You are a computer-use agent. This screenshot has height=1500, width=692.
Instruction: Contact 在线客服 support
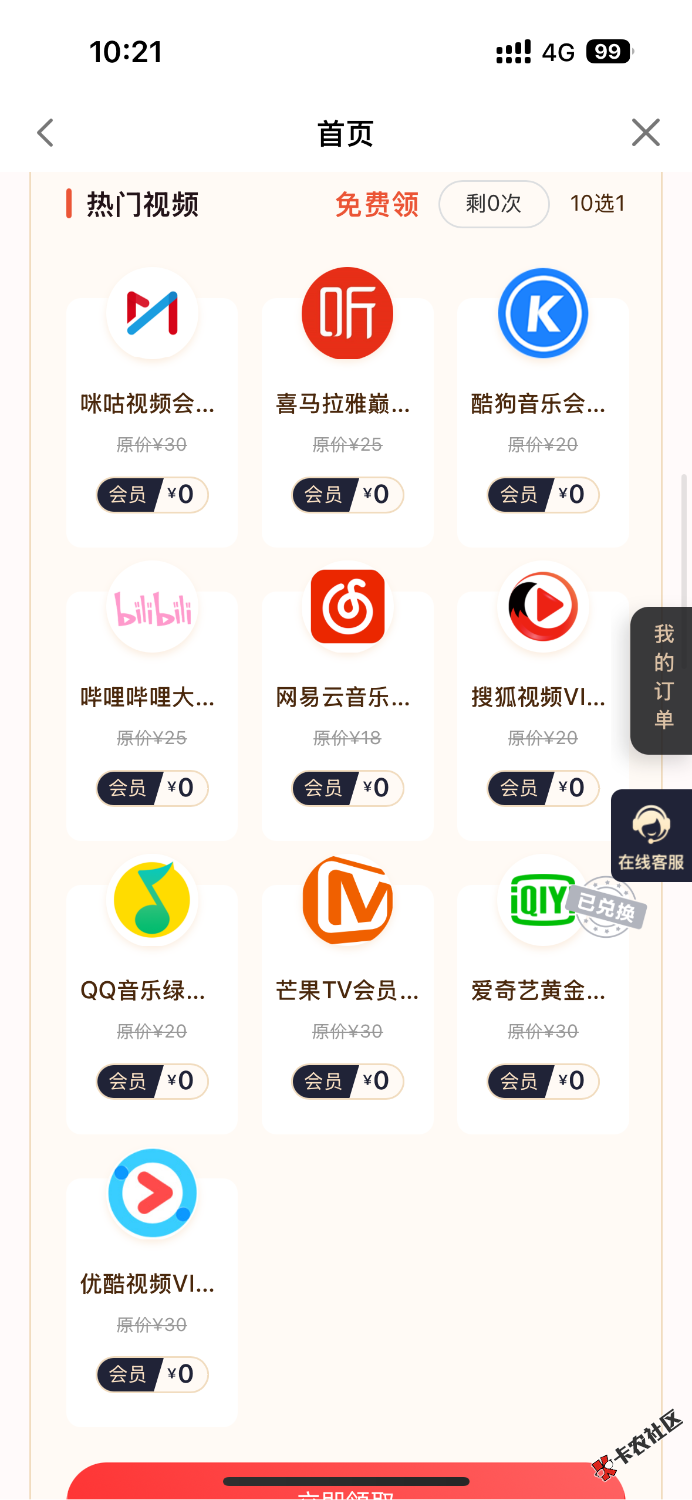(x=651, y=836)
